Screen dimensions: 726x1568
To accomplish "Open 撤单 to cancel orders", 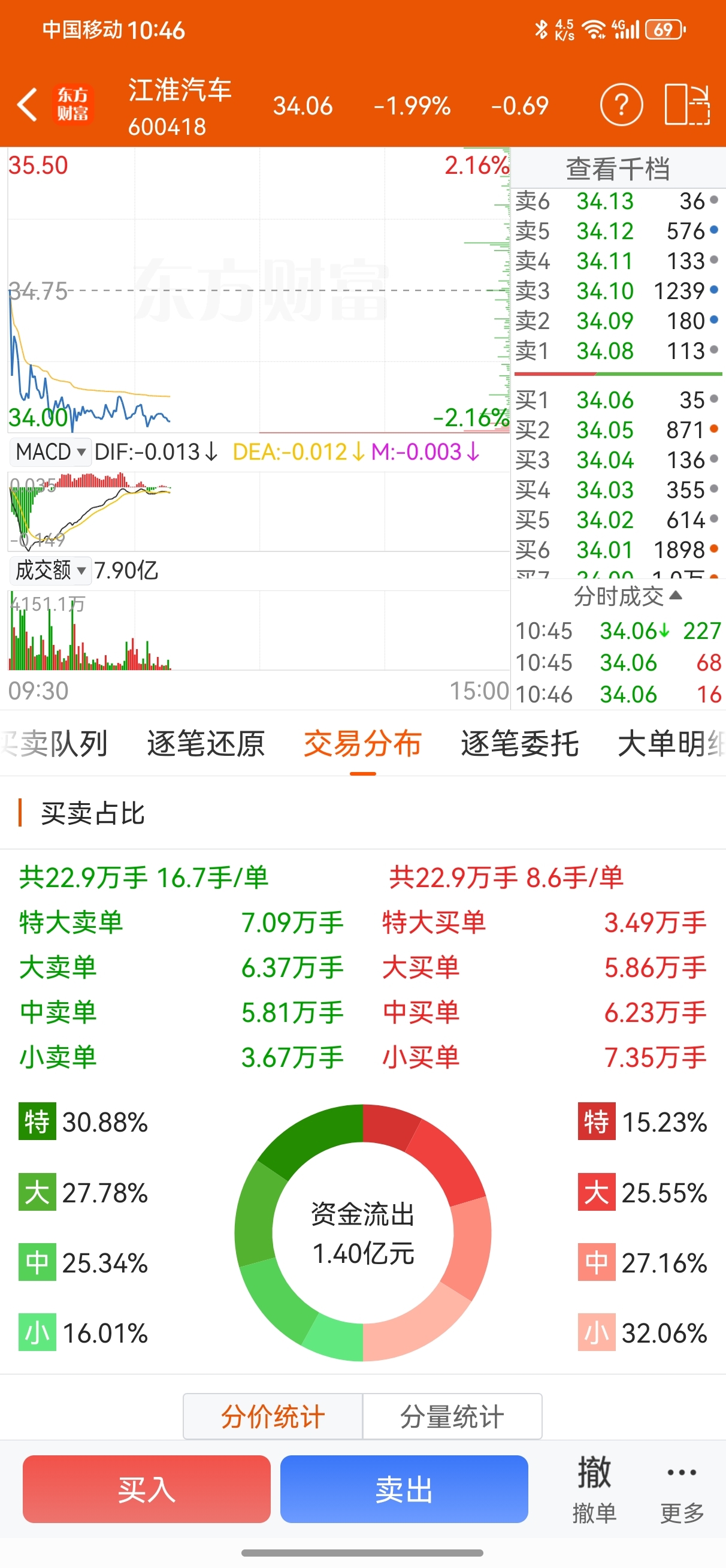I will (x=594, y=1489).
